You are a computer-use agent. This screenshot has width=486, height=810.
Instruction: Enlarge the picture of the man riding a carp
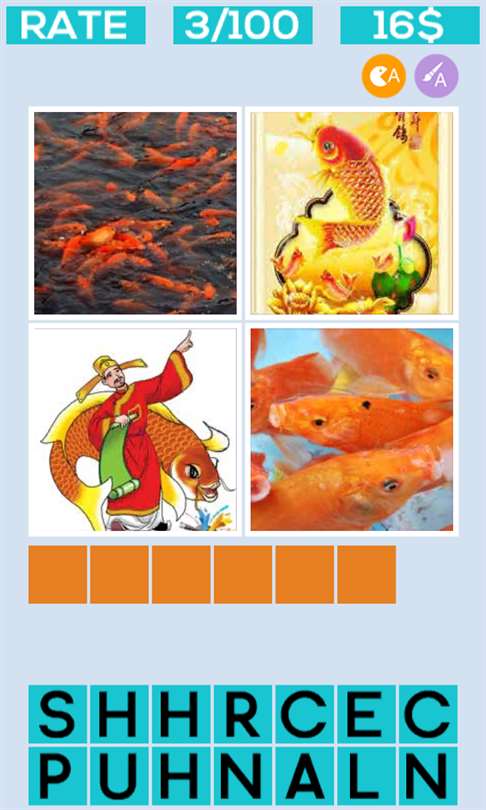[x=135, y=430]
